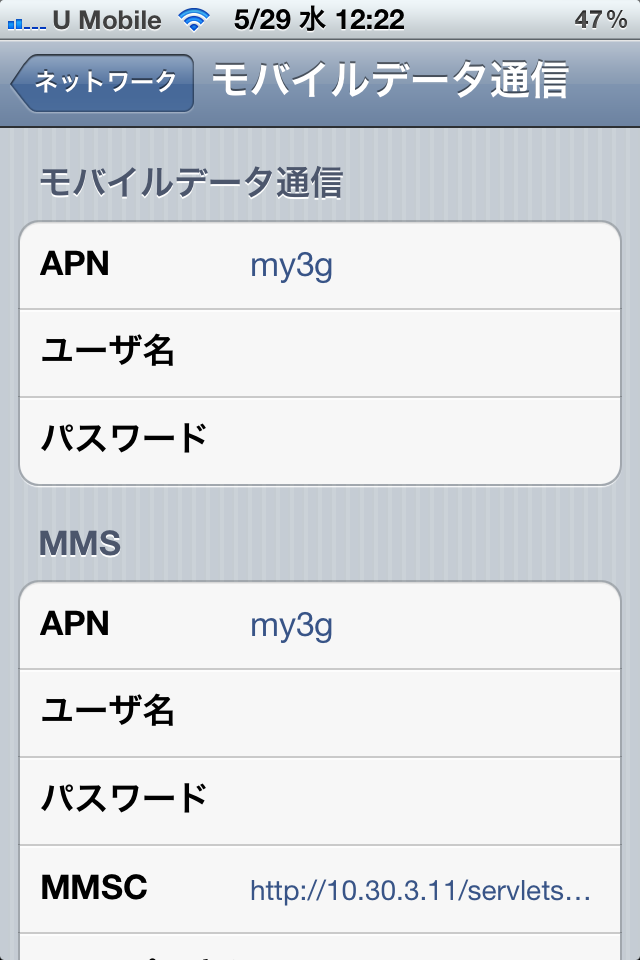Edit the MMSC URL field
Screen dimensions: 640x960
(x=420, y=888)
